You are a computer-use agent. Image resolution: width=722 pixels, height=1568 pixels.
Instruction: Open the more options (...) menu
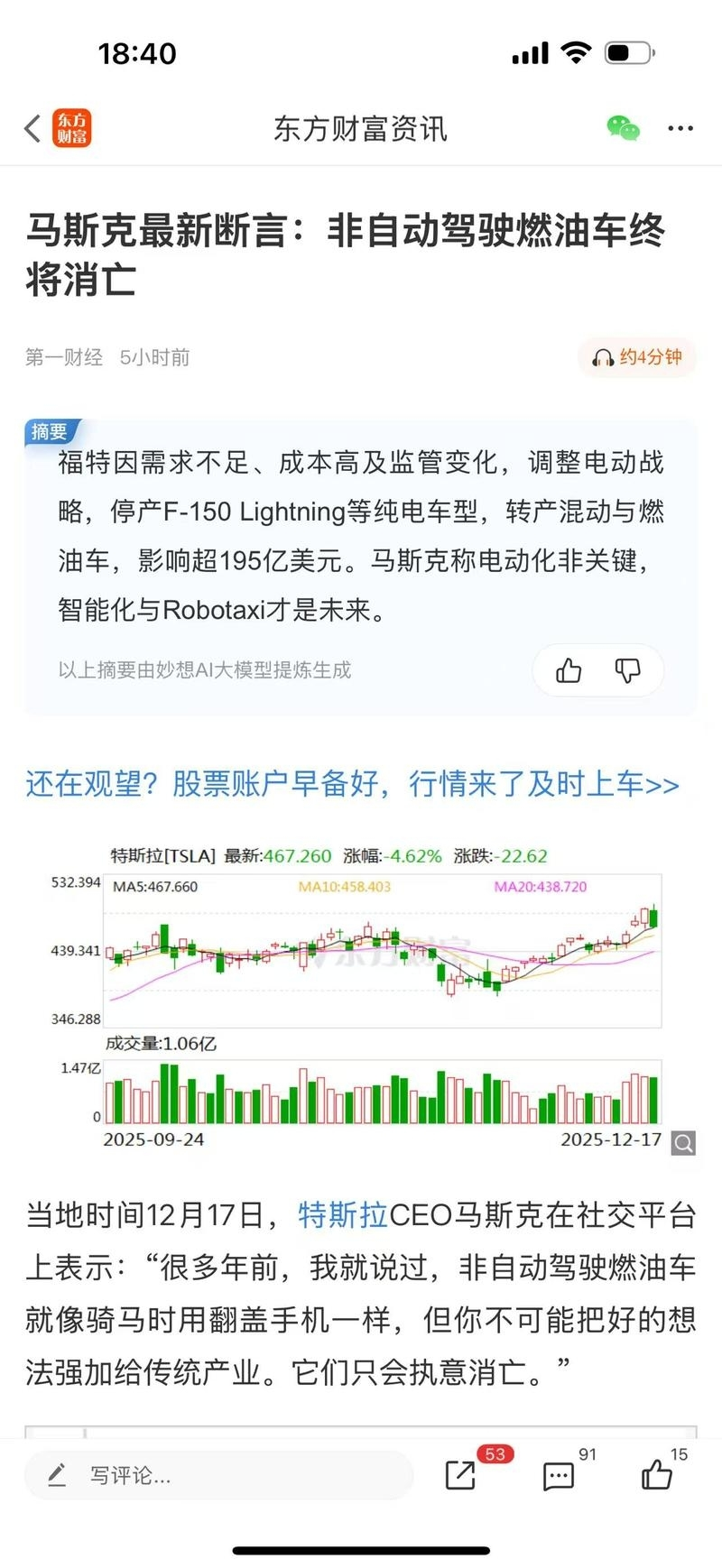(x=680, y=128)
